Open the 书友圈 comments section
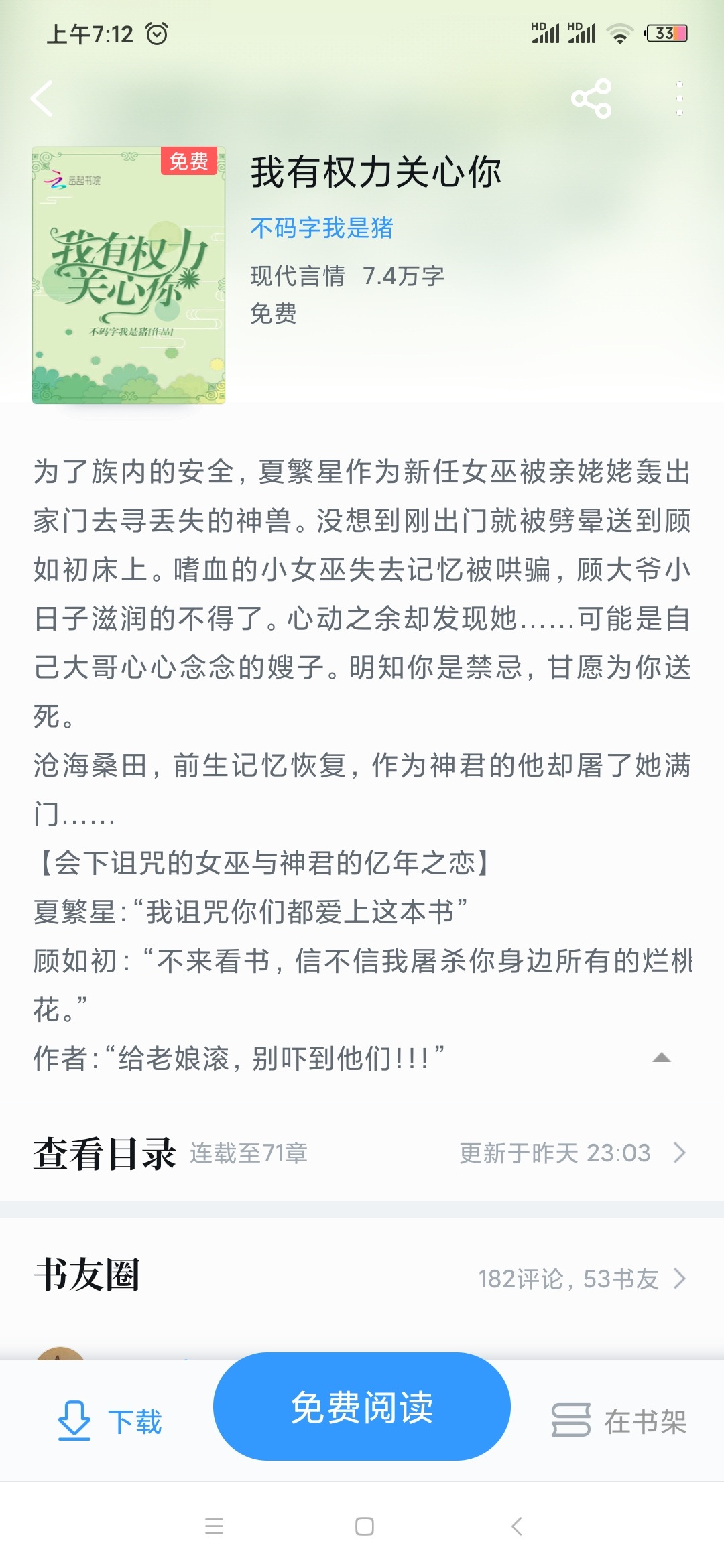Screen dimensions: 724x1568 tap(362, 1277)
